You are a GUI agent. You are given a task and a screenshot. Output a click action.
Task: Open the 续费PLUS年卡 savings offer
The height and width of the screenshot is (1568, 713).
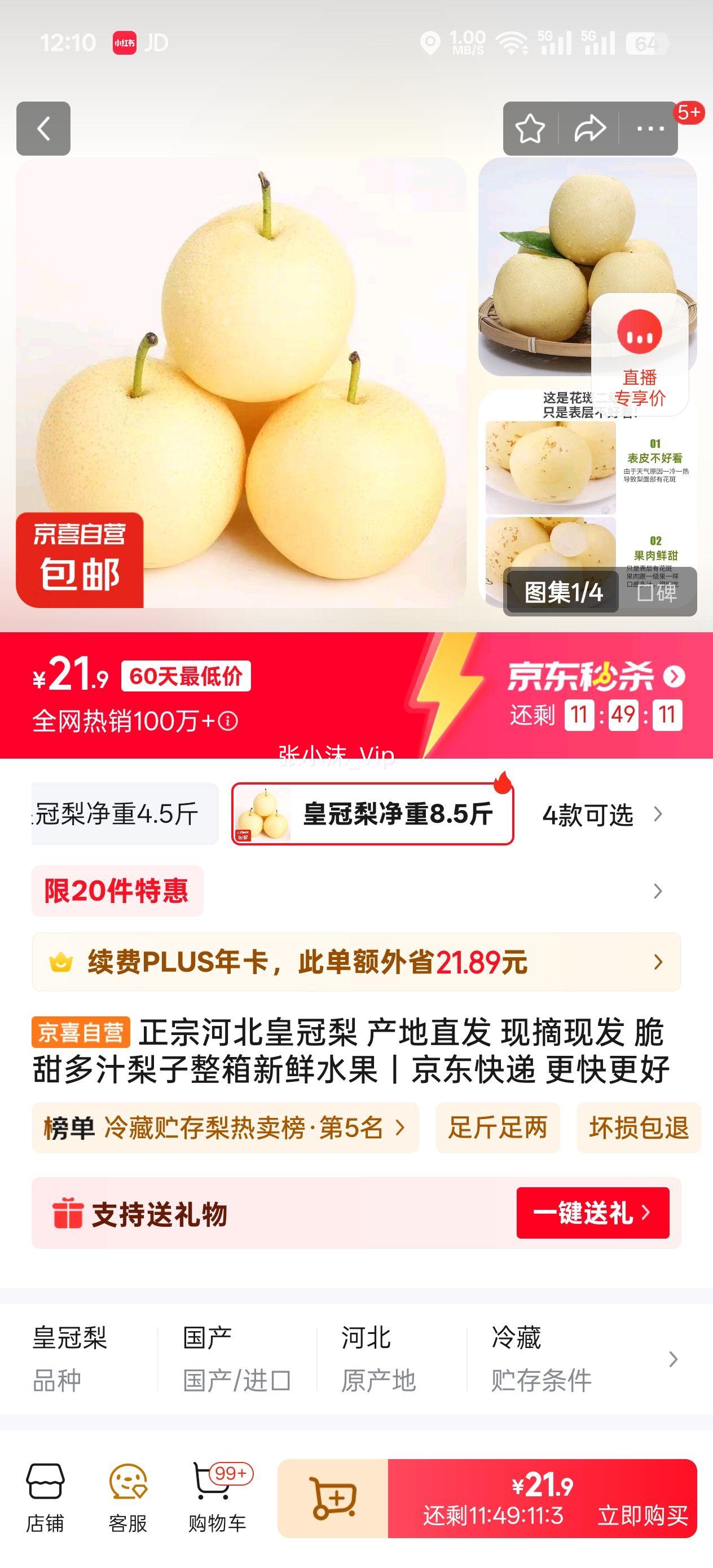coord(356,962)
